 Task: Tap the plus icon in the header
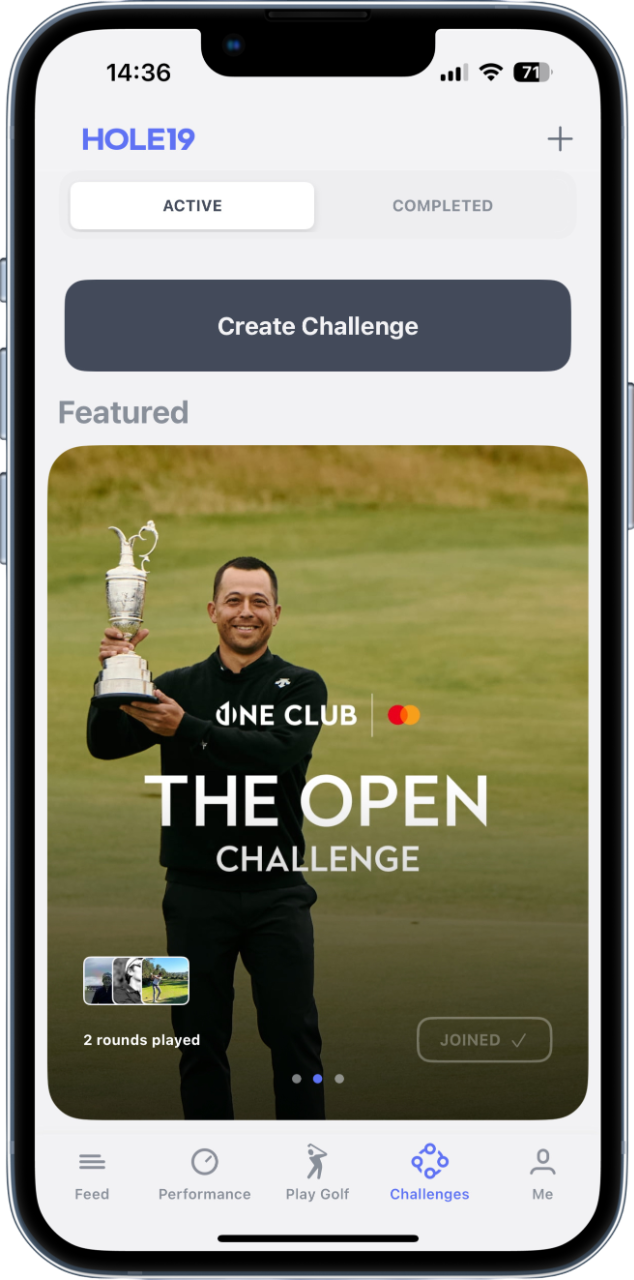(x=560, y=139)
